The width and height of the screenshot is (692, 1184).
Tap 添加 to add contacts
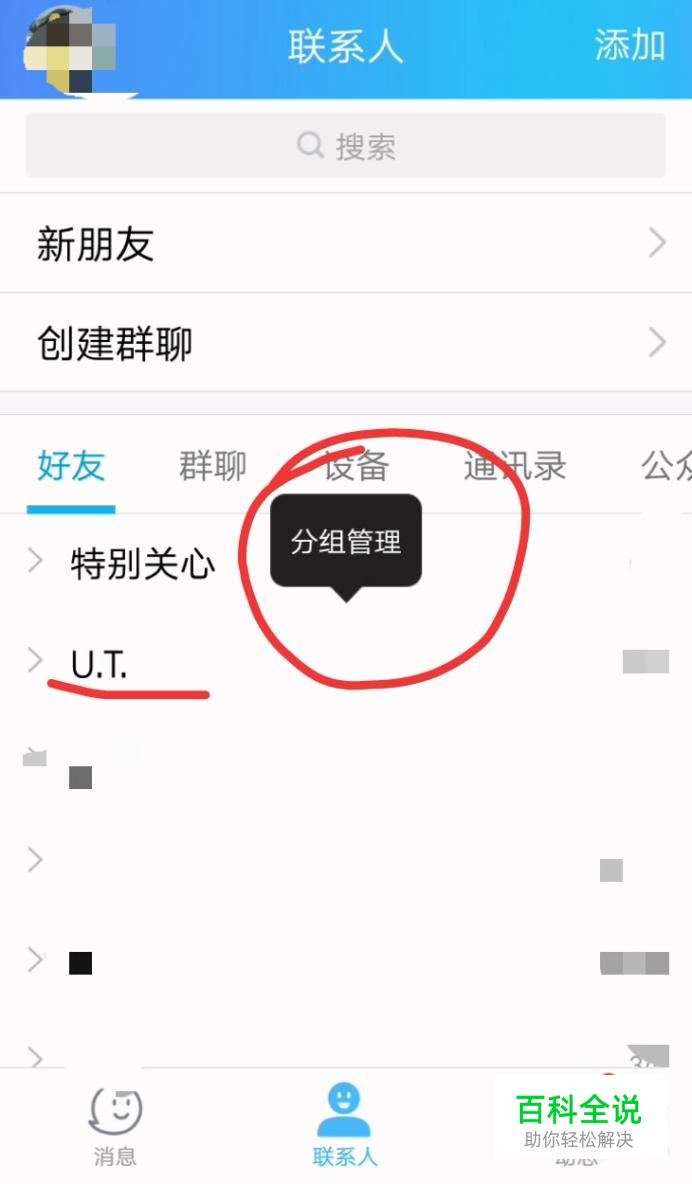(x=629, y=44)
